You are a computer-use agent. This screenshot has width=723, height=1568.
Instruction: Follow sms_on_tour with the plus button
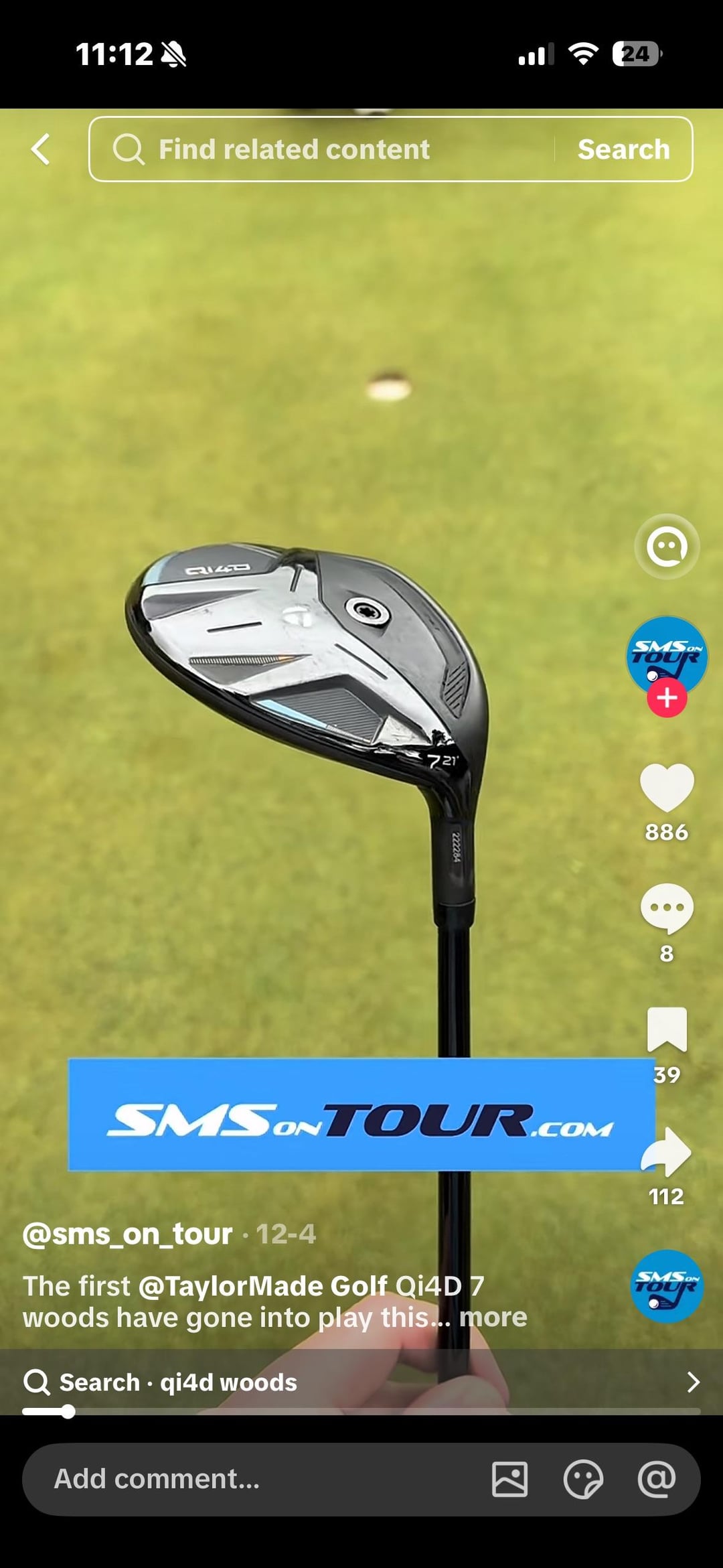point(667,698)
